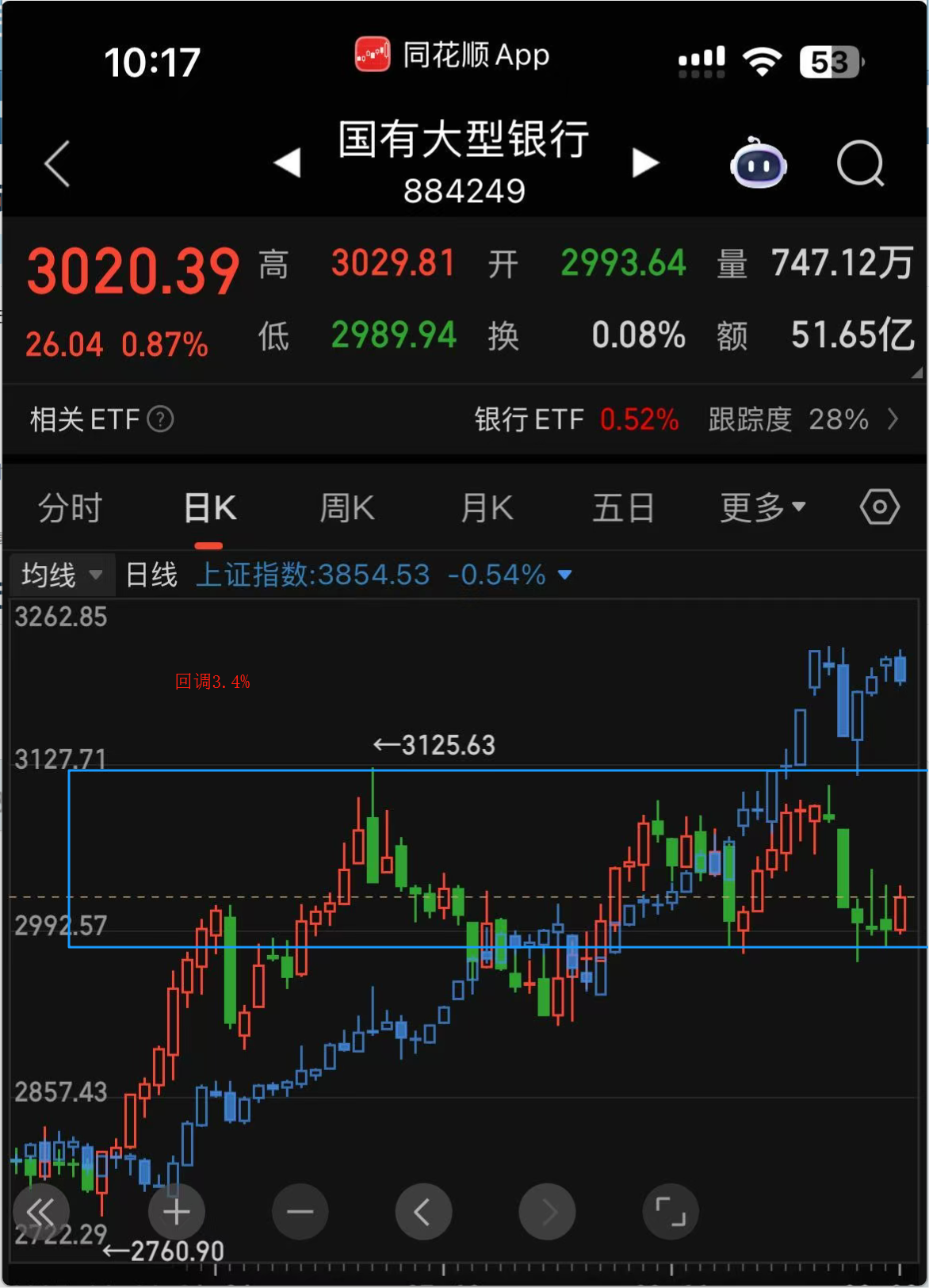Screen dimensions: 929x1288
Task: Select the 日K chart tab
Action: tap(209, 508)
